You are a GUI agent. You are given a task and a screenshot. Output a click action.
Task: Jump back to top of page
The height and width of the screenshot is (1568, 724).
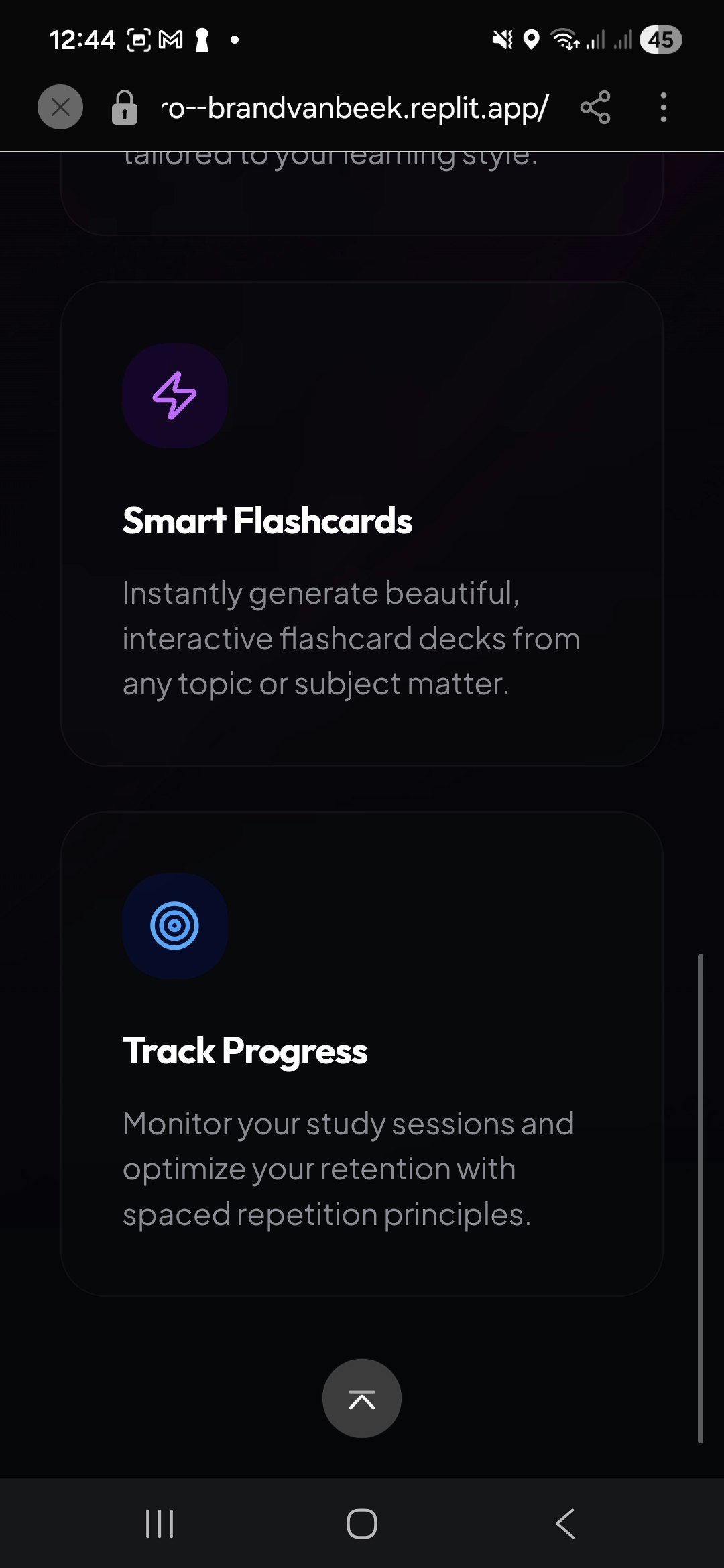point(362,1398)
